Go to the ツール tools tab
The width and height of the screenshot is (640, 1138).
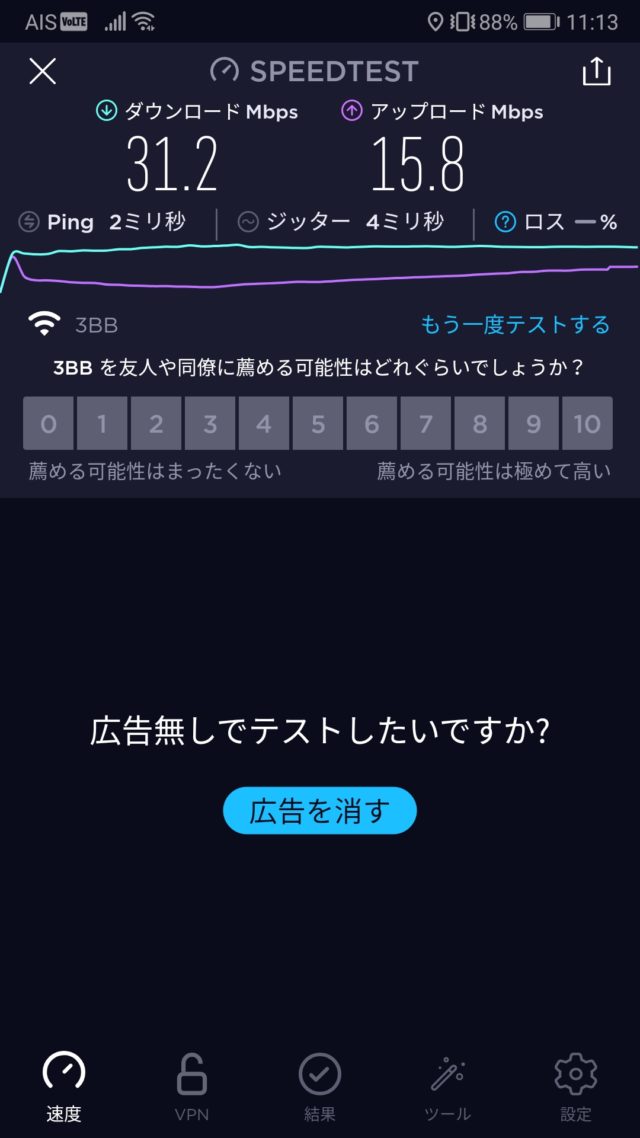click(x=447, y=1087)
